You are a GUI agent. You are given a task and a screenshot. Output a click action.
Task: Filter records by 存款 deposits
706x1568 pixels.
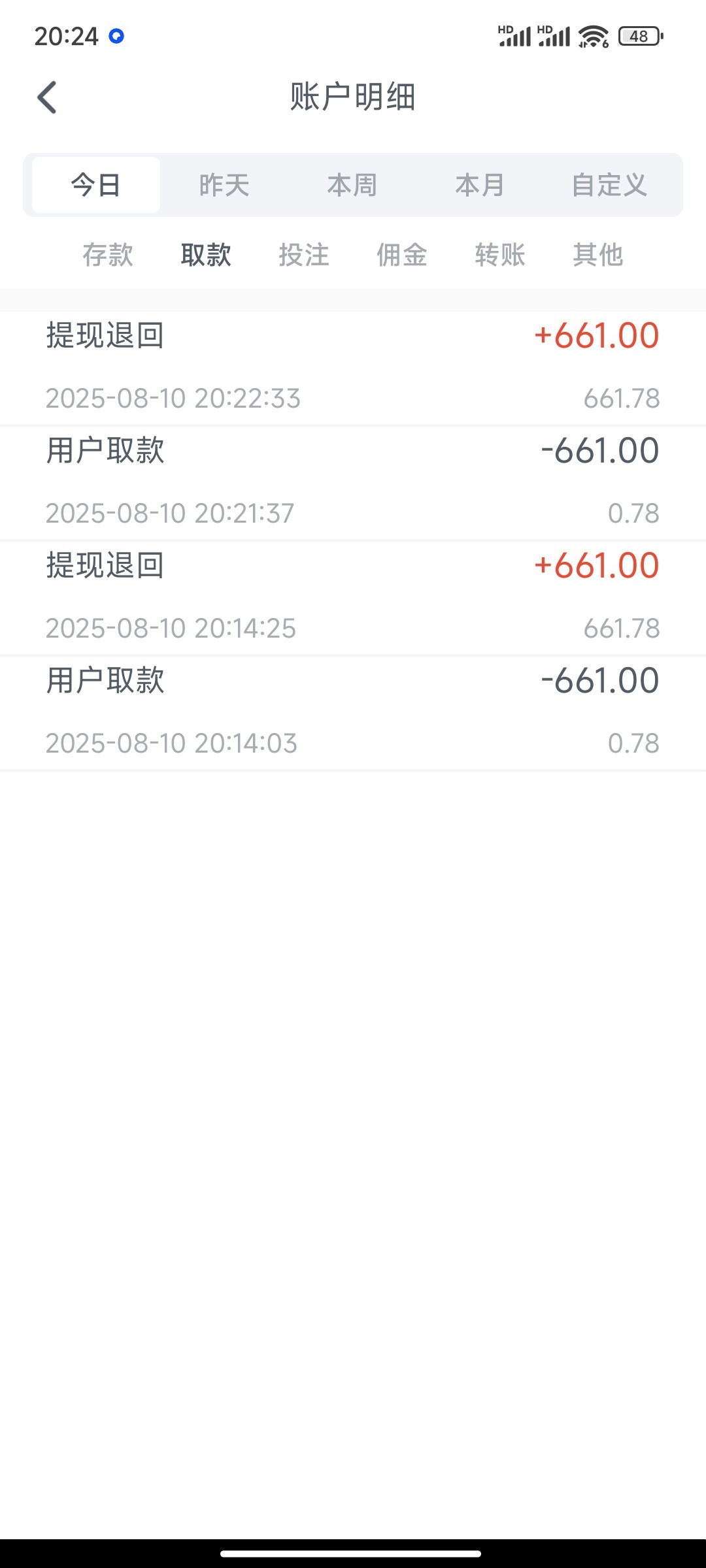[x=109, y=255]
